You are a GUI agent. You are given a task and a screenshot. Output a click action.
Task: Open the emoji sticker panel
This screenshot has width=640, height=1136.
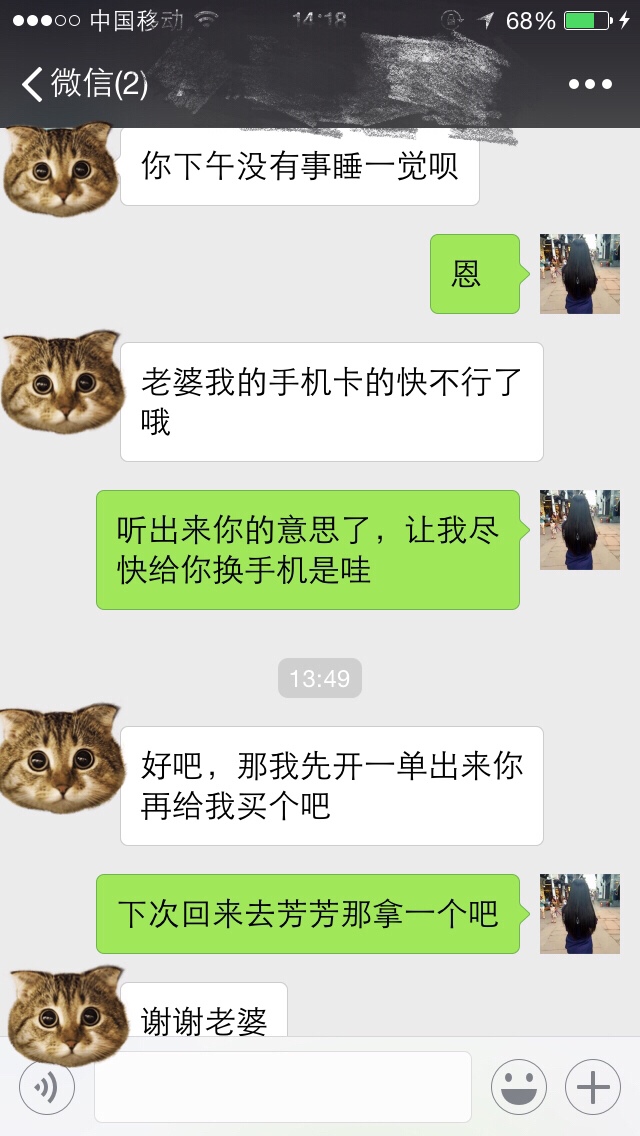[x=518, y=1087]
